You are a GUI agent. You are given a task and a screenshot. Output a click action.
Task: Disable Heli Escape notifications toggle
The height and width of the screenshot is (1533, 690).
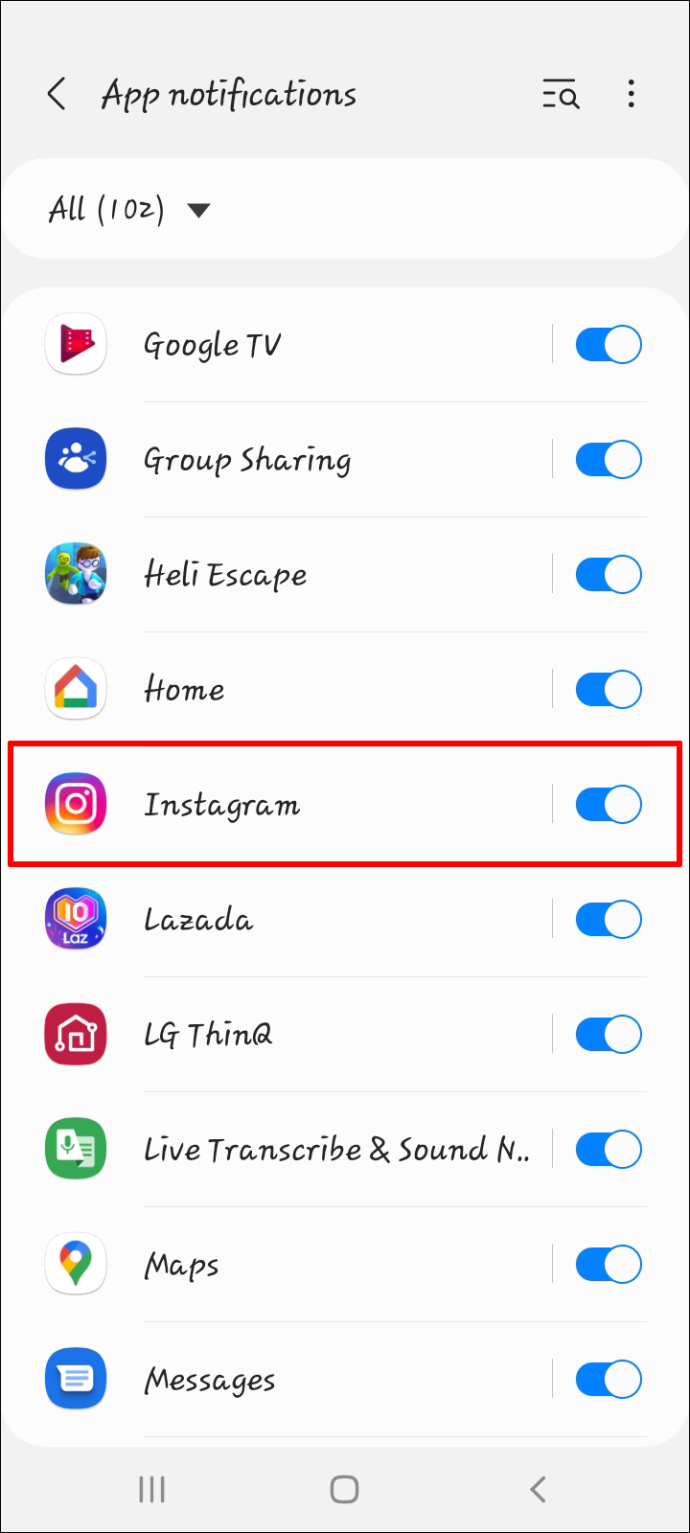(607, 575)
